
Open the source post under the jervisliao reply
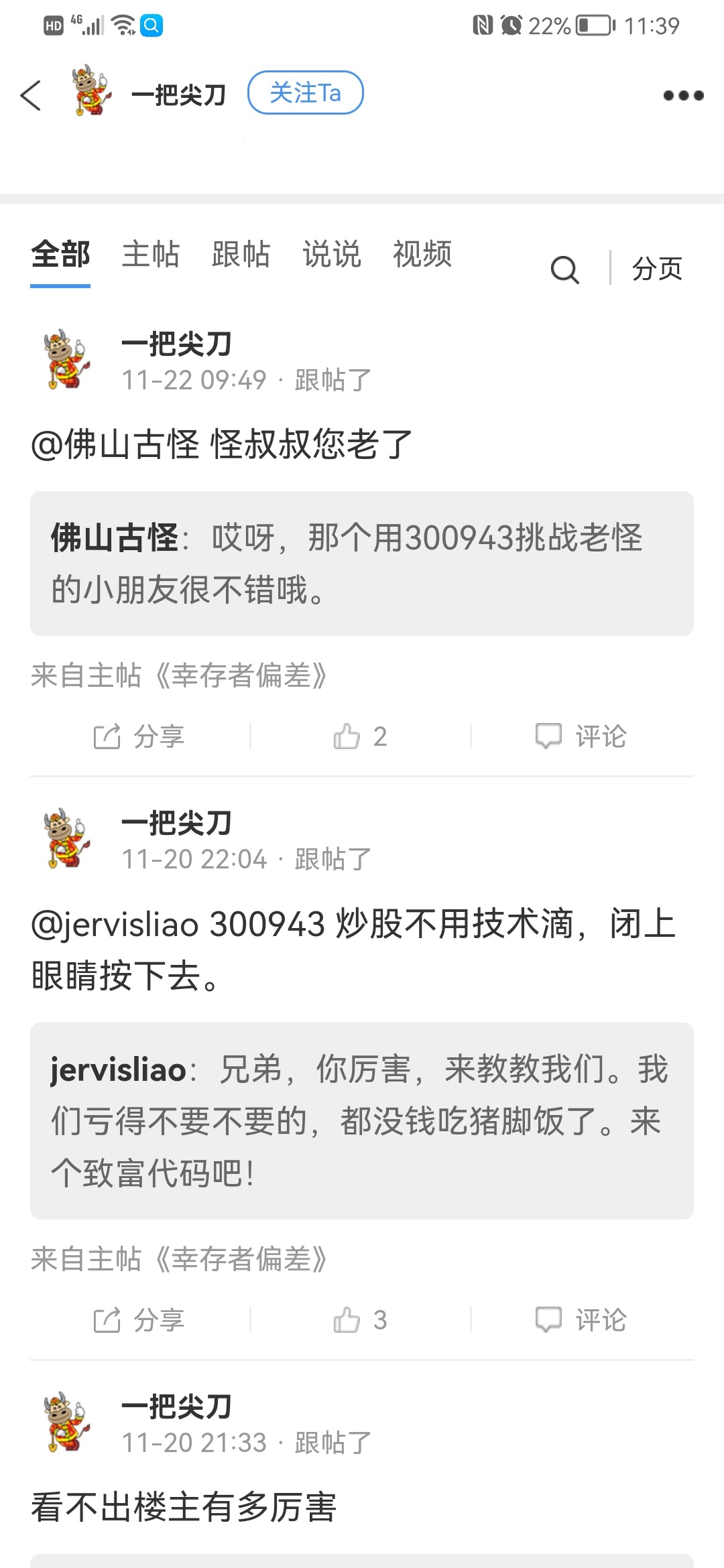(x=179, y=1259)
